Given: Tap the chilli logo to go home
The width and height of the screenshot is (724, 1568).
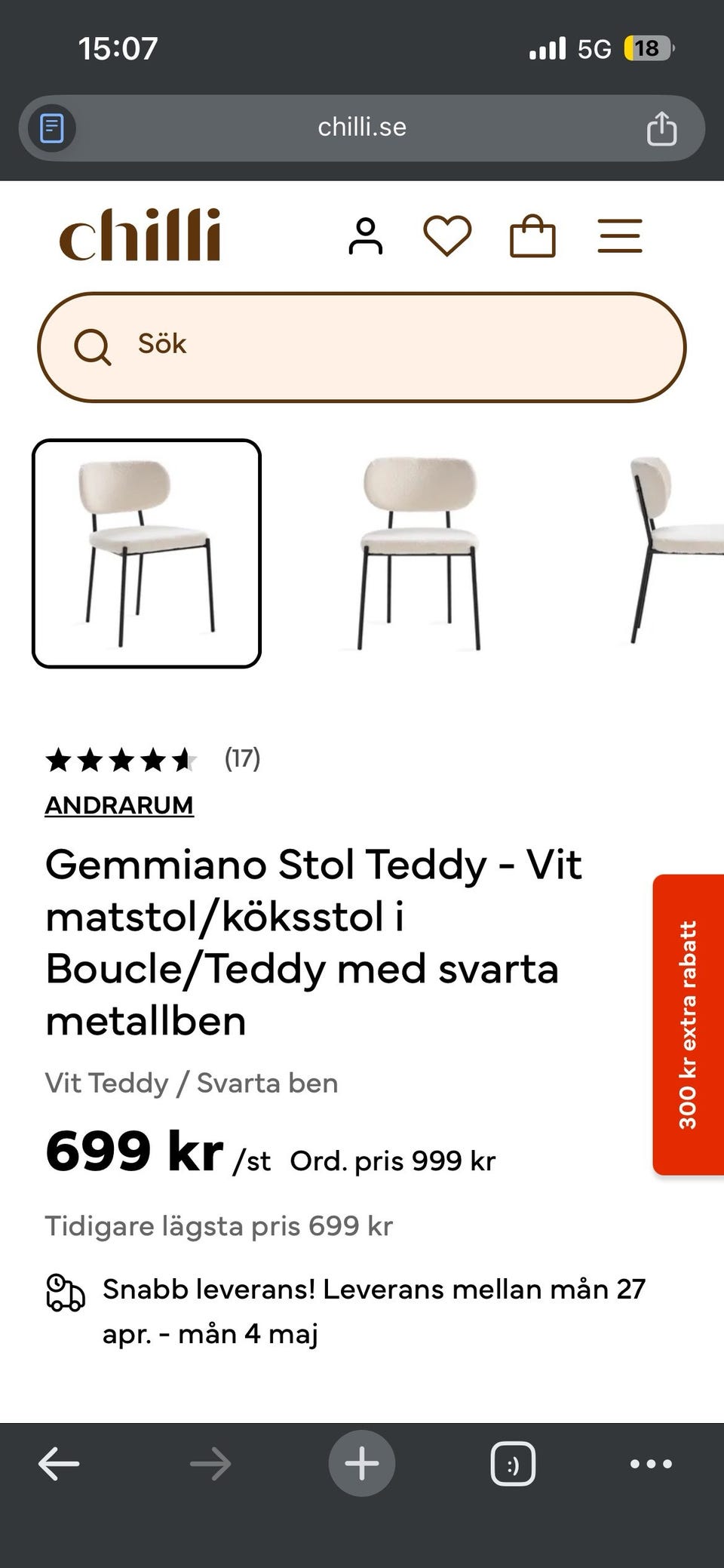Looking at the screenshot, I should pos(140,234).
